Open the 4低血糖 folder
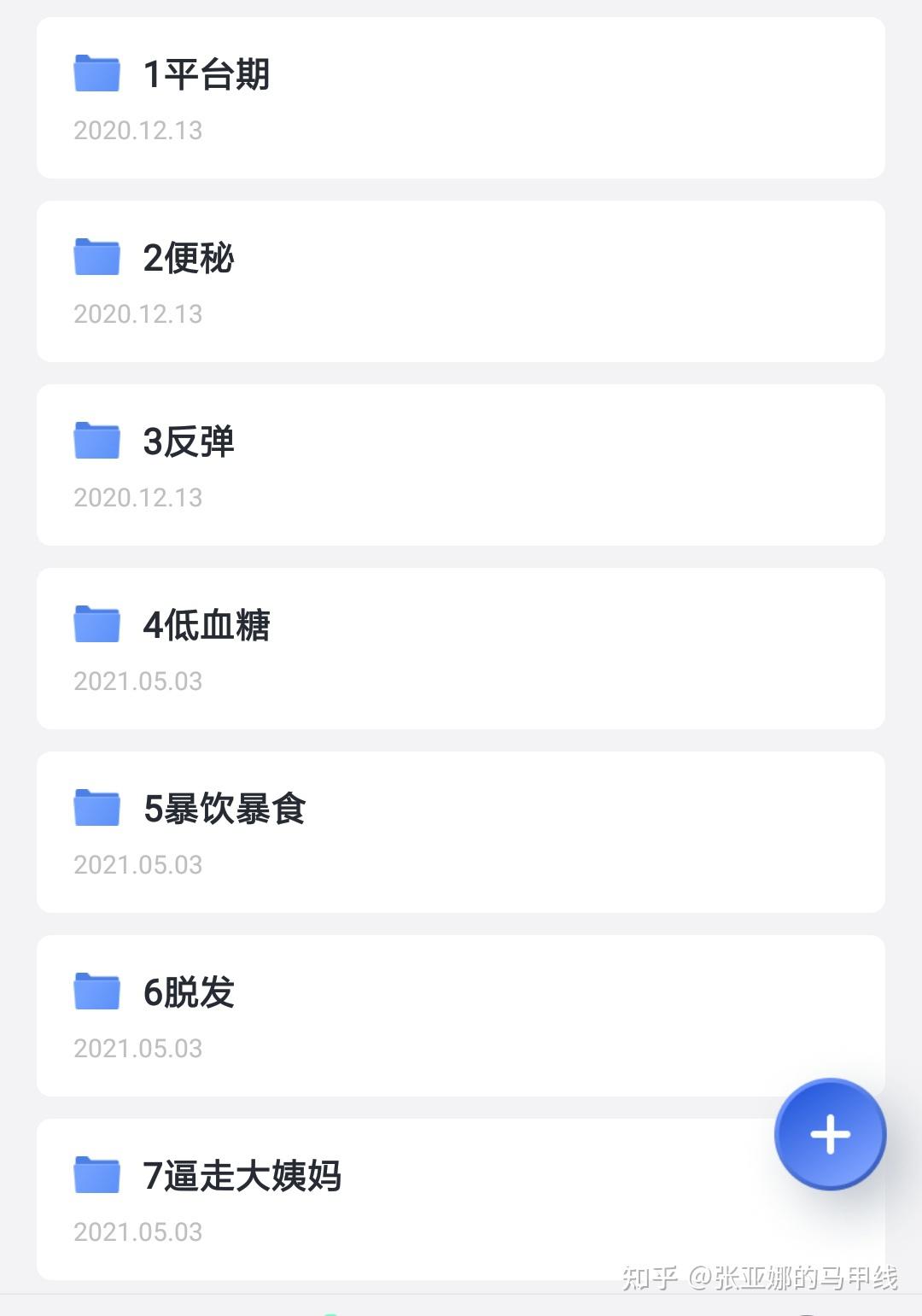 click(461, 648)
